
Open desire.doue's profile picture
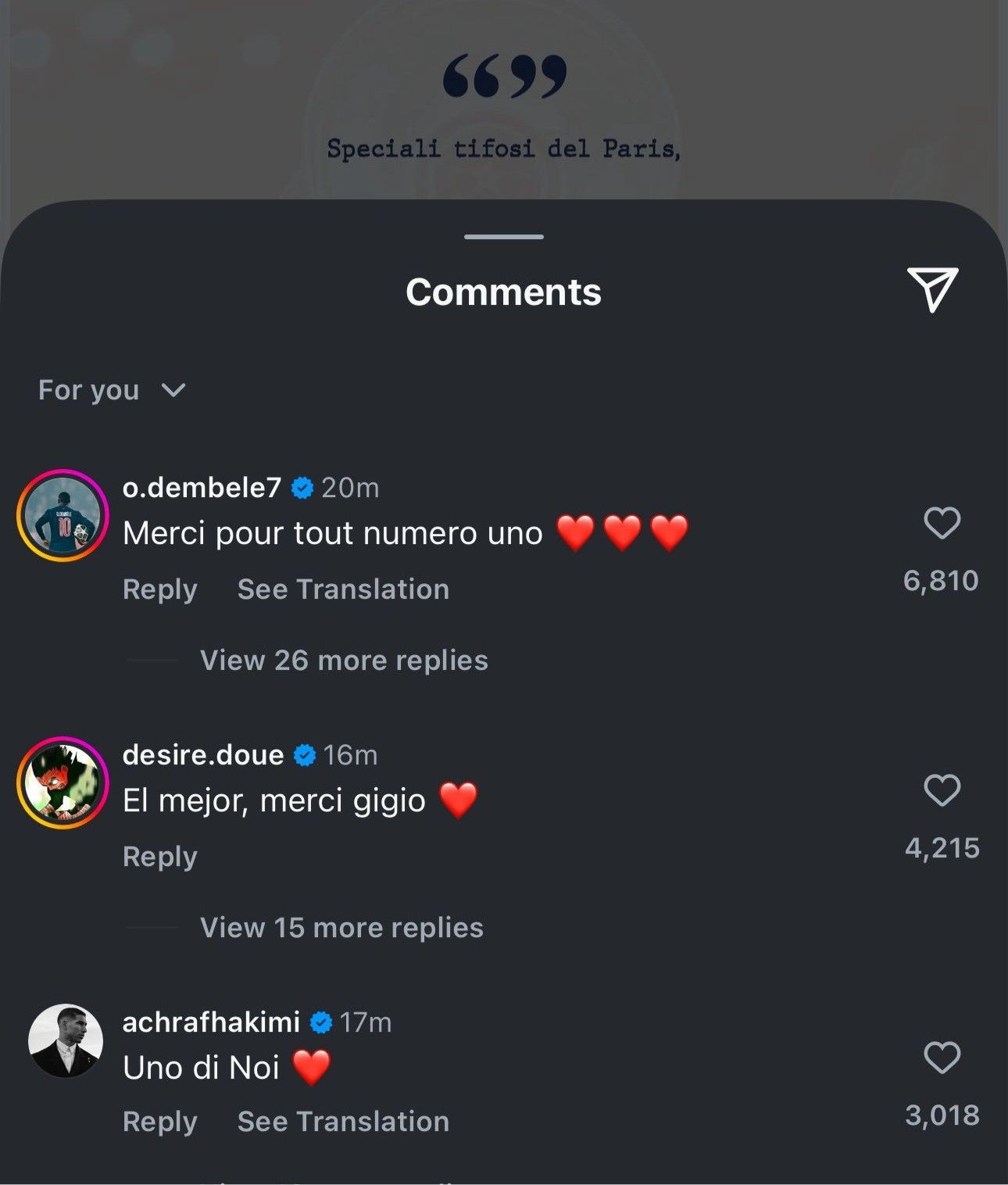point(63,782)
